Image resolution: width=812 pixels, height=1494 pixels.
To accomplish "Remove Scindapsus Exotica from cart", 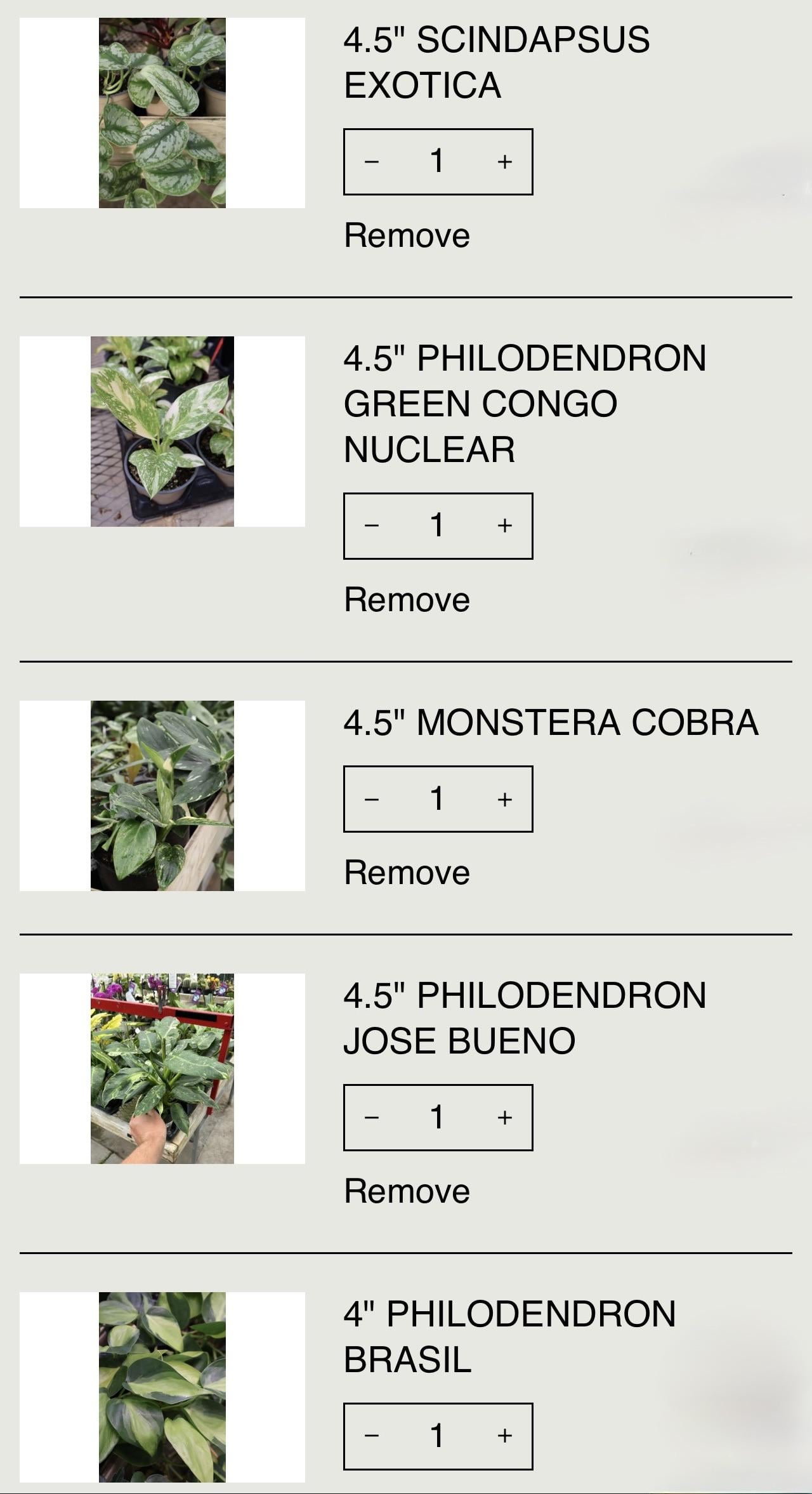I will (407, 235).
